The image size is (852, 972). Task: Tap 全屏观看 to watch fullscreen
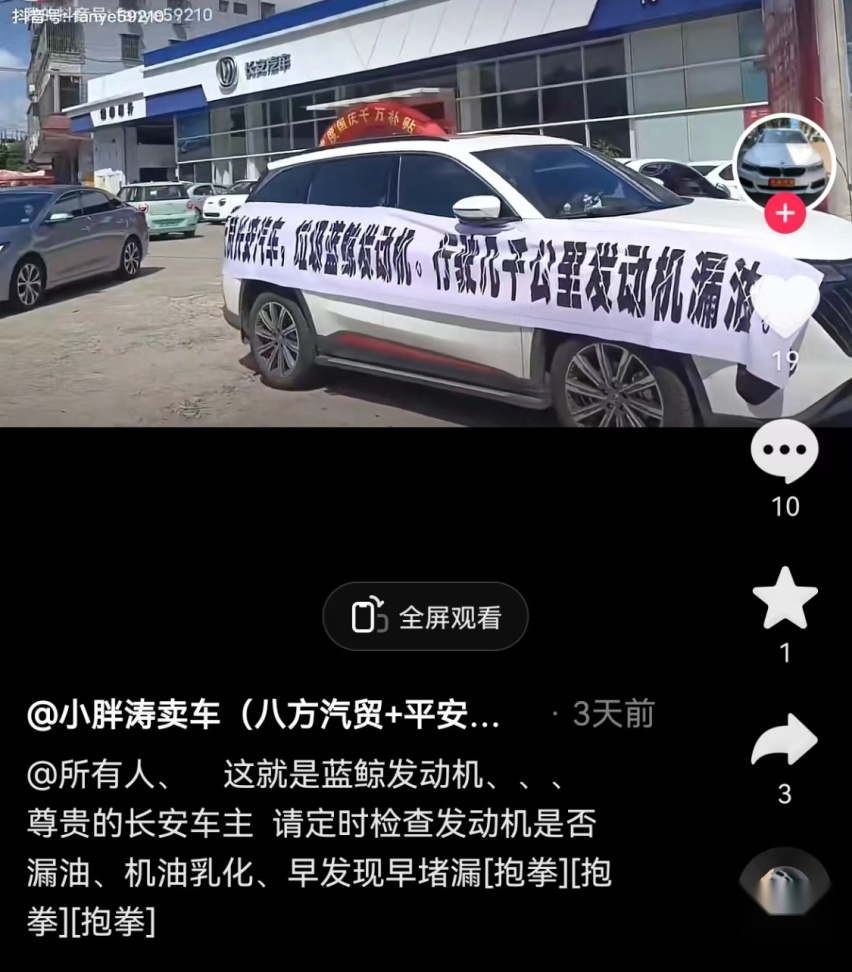click(x=426, y=617)
